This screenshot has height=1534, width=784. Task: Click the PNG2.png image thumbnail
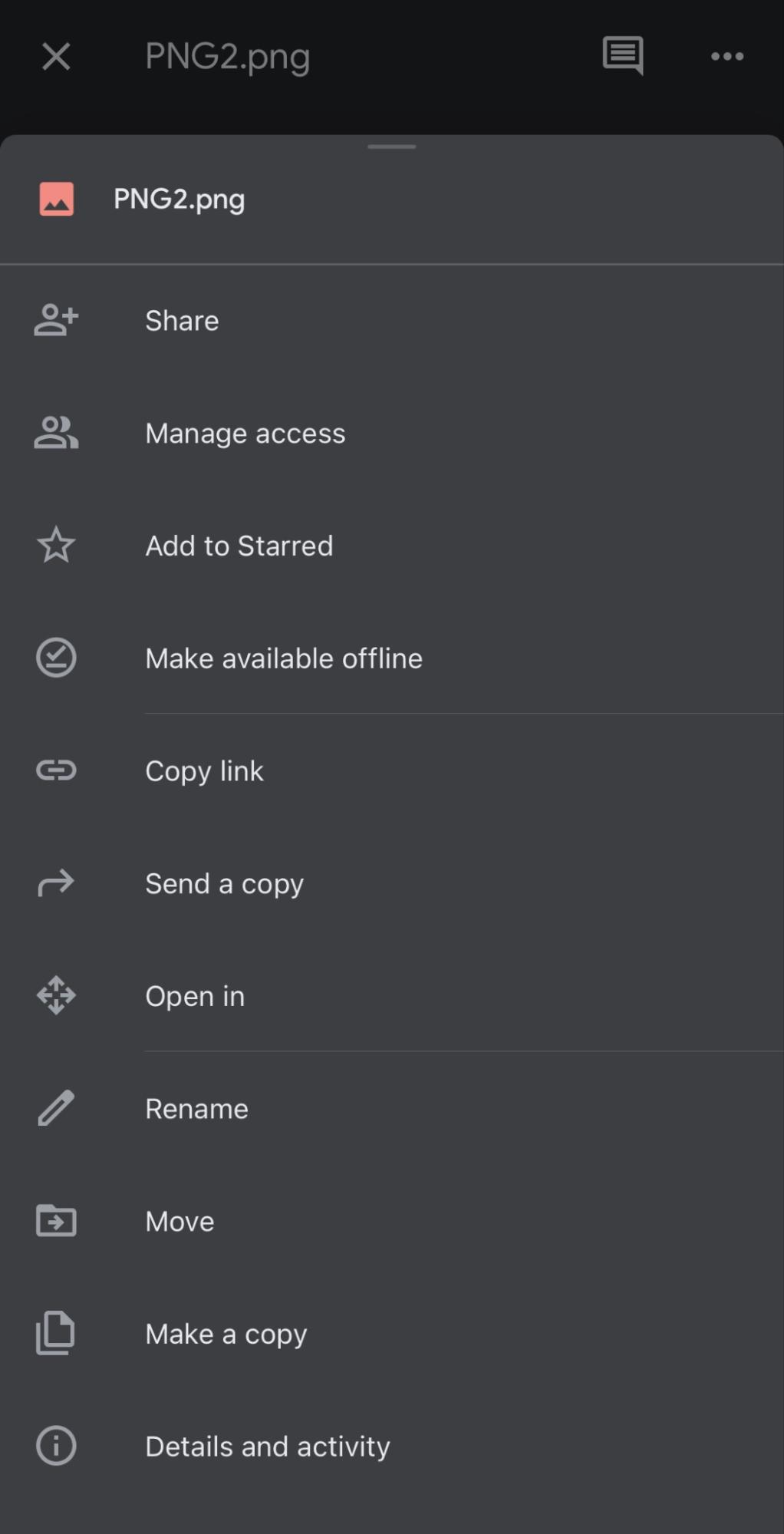click(56, 199)
